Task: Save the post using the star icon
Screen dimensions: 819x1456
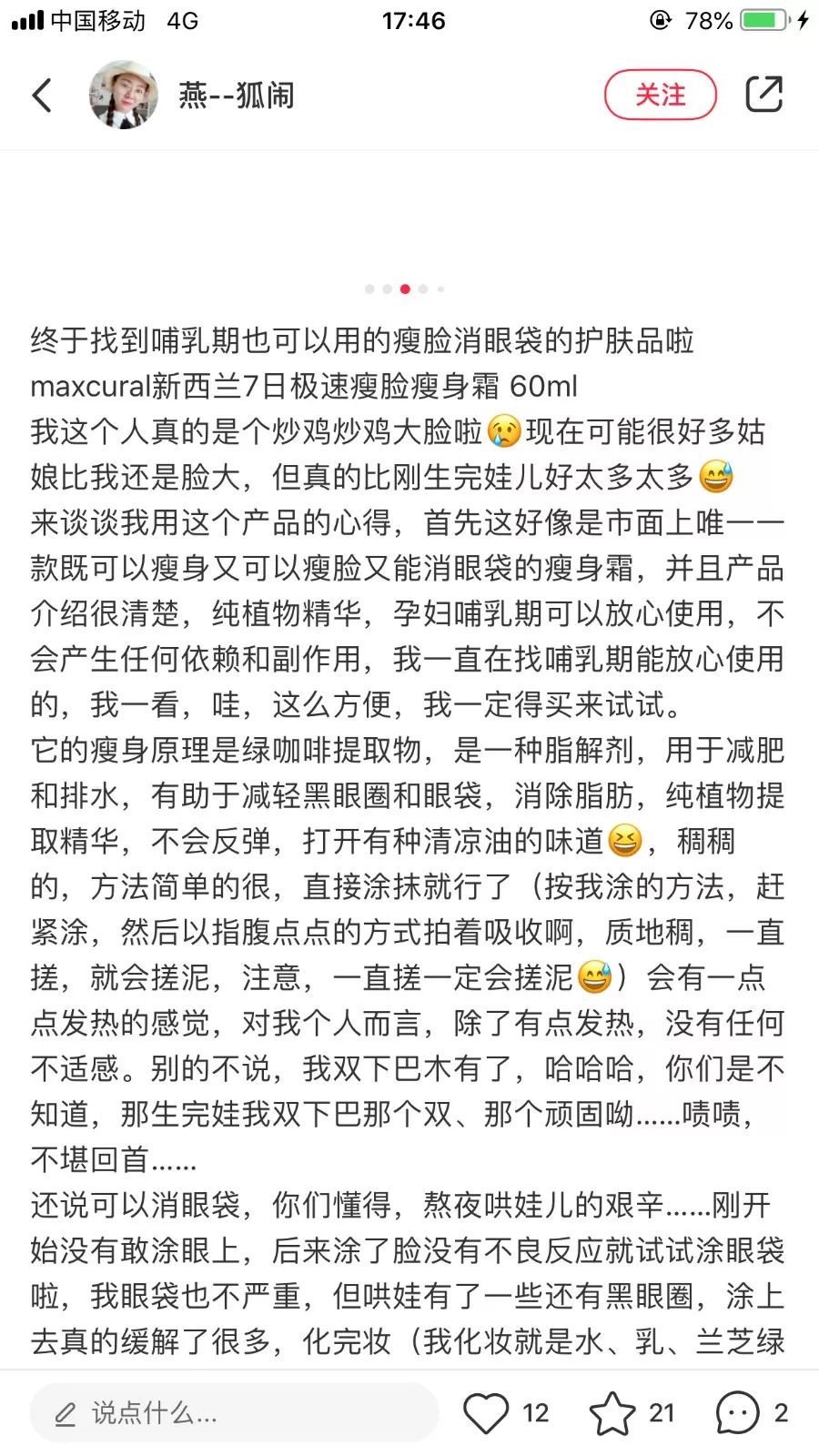Action: [612, 1413]
